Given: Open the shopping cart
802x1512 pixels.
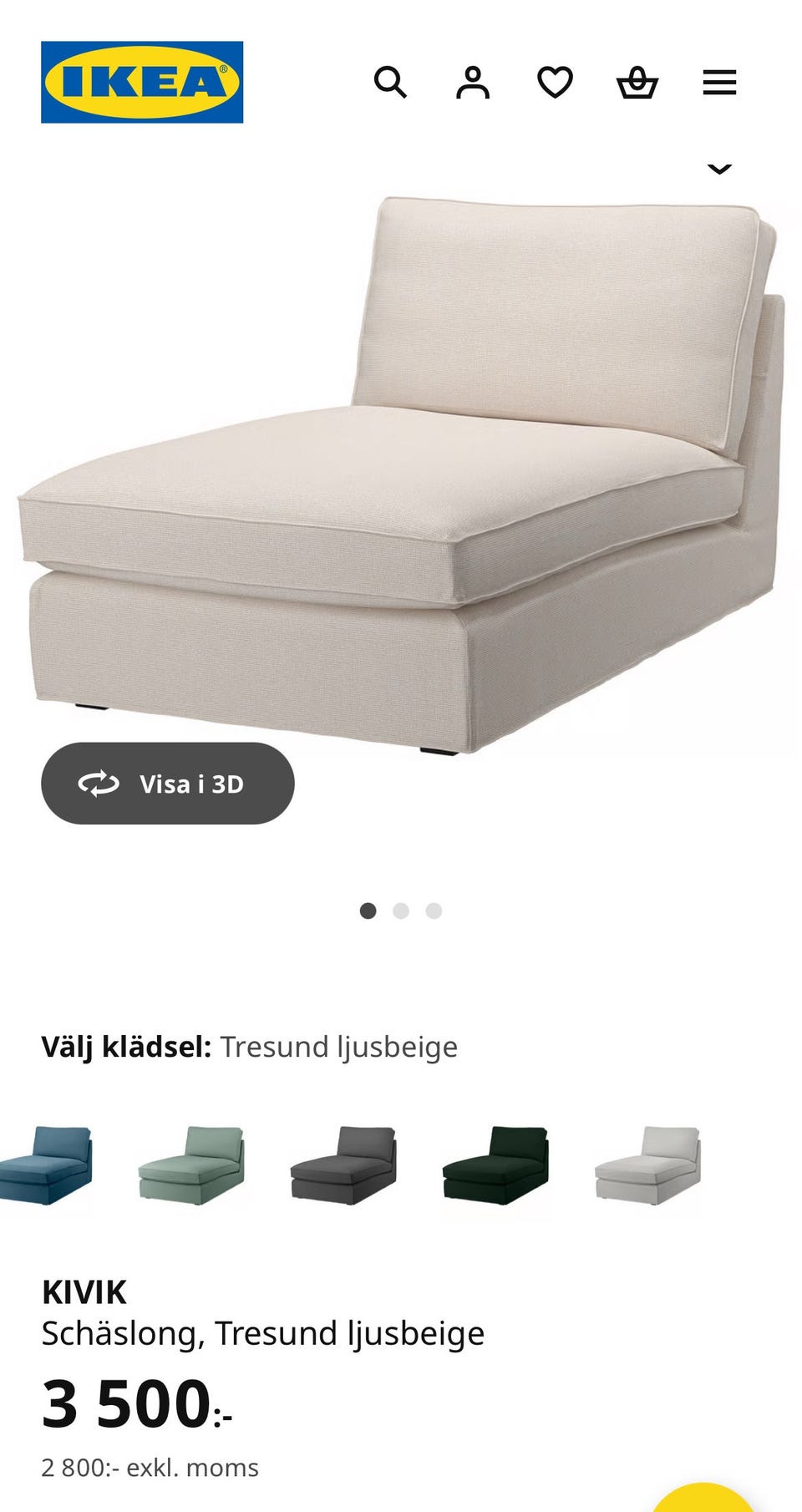Looking at the screenshot, I should tap(637, 83).
